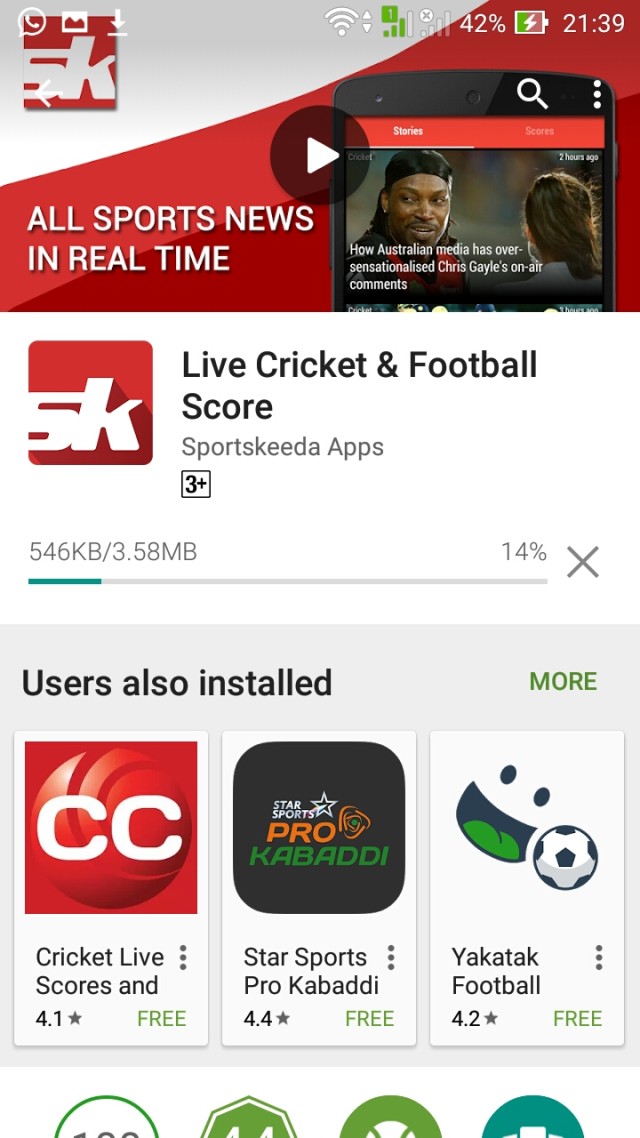Screen dimensions: 640x1138
Task: Open options for Star Sports Pro Kabaddi
Action: click(x=391, y=958)
